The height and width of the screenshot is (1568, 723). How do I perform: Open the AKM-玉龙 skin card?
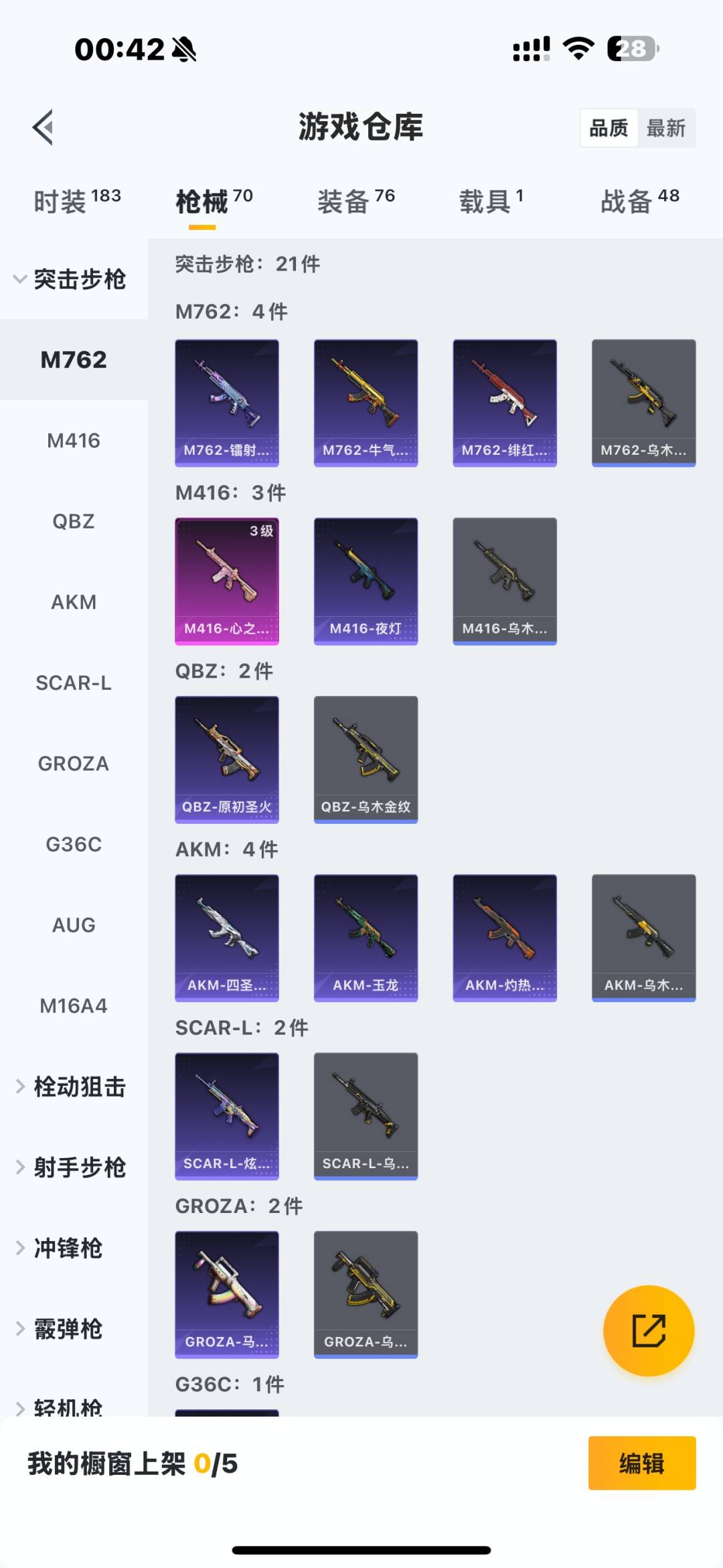tap(366, 936)
